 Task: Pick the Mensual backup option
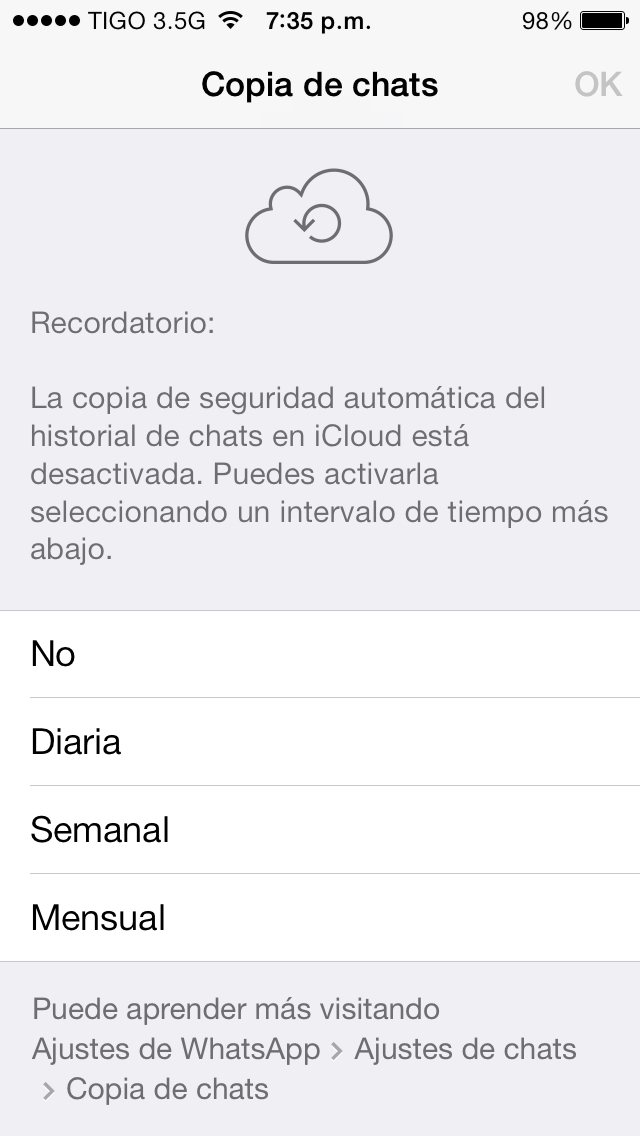[320, 918]
